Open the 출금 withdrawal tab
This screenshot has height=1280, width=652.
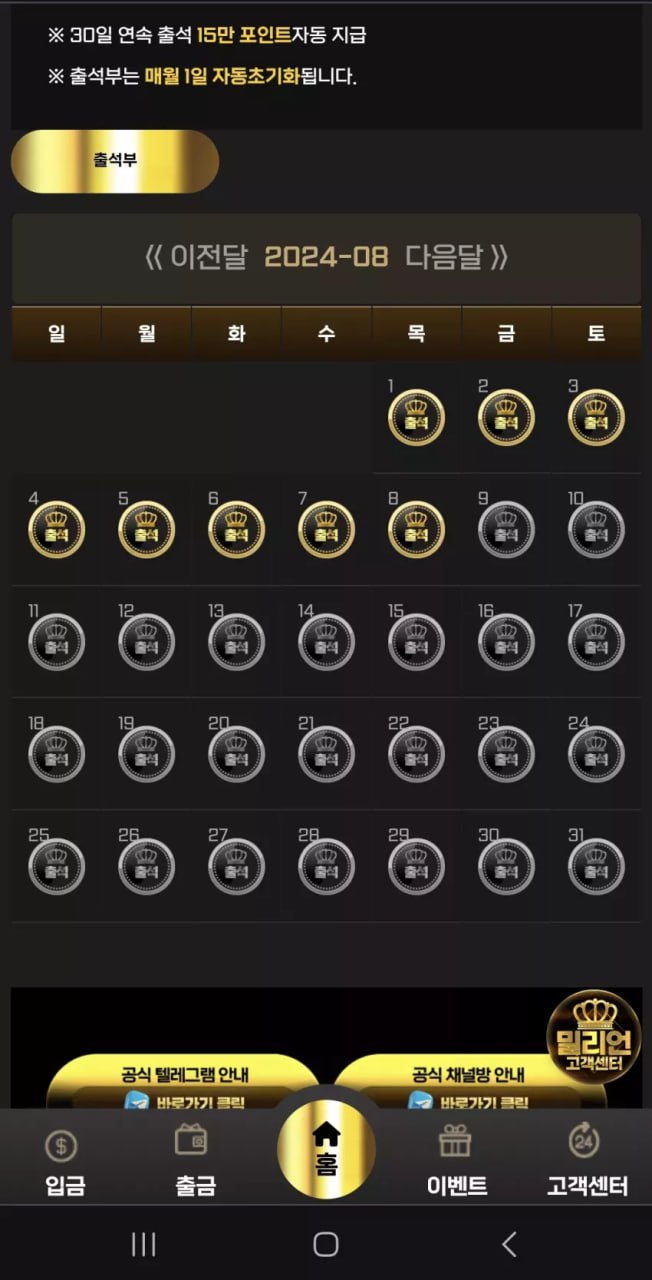click(194, 1163)
